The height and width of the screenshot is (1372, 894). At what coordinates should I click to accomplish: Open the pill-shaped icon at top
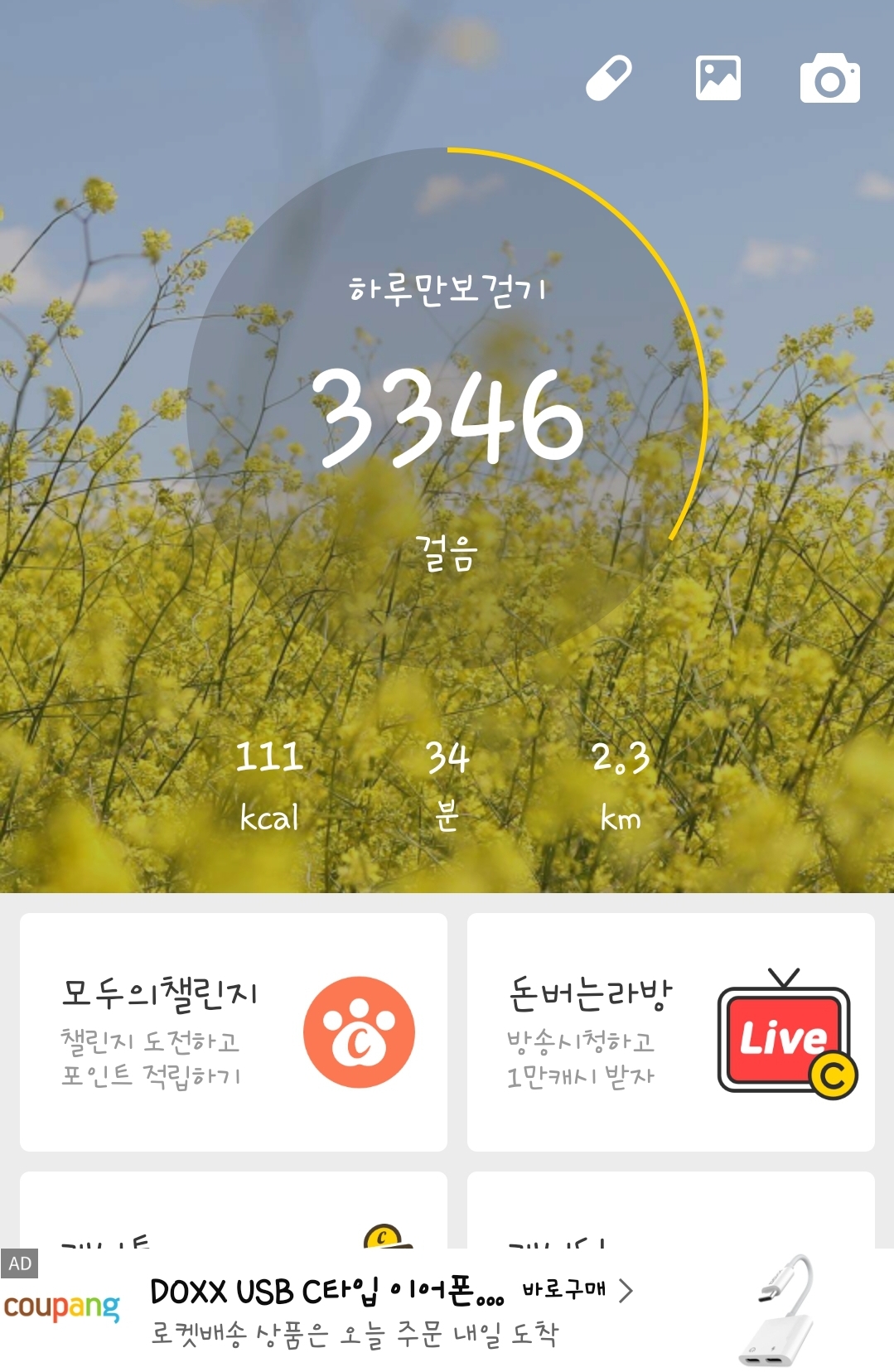point(609,79)
